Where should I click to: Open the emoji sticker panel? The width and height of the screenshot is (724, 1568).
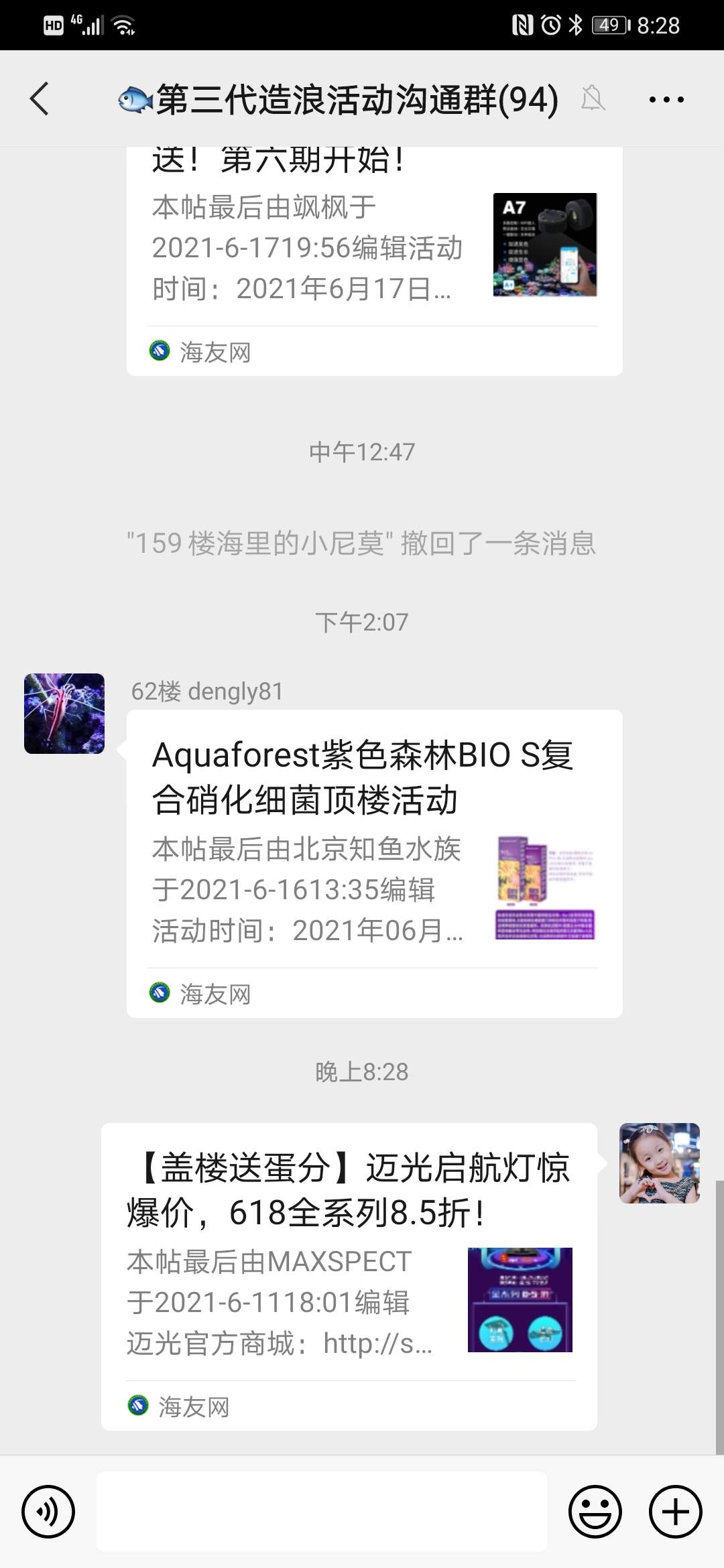coord(595,1512)
